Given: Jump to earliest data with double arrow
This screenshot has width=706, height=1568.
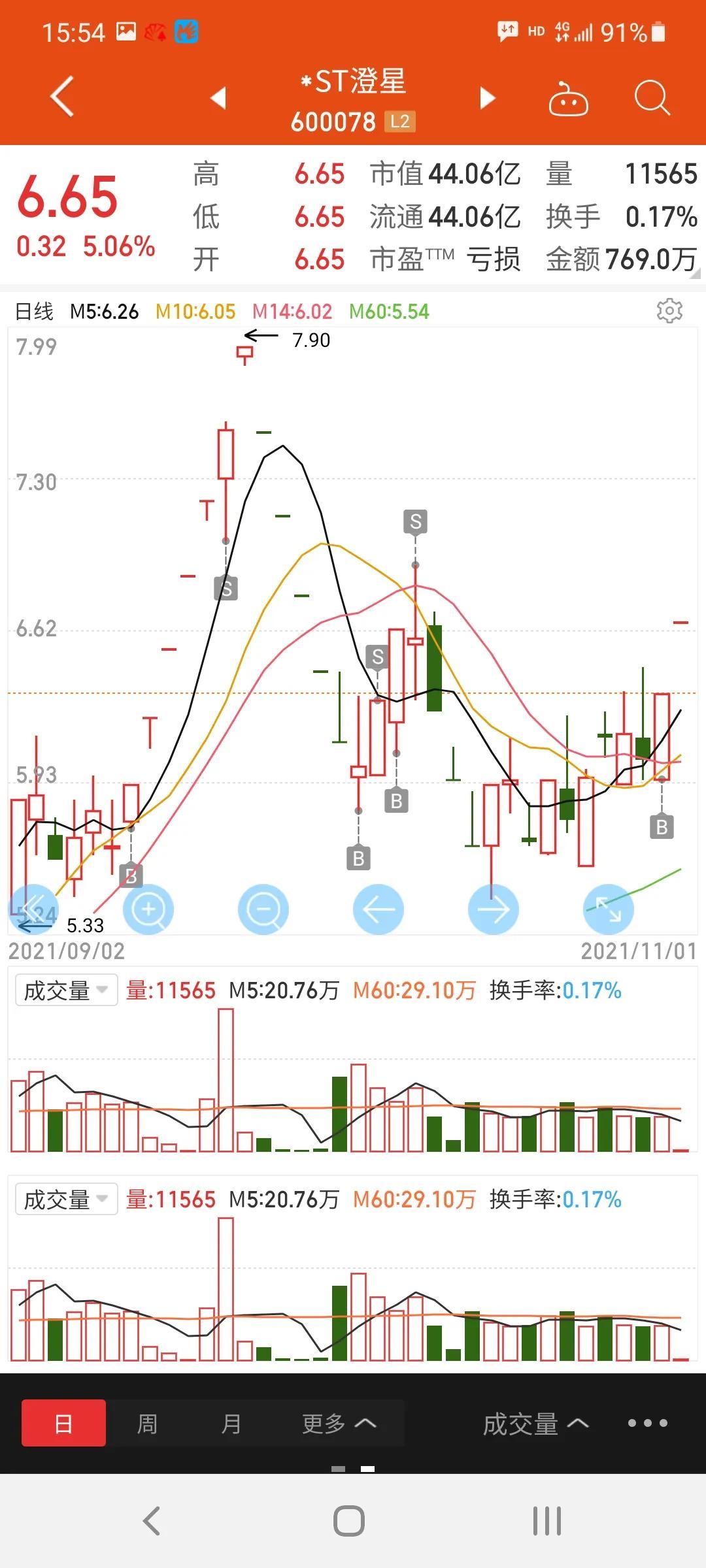Looking at the screenshot, I should (33, 909).
